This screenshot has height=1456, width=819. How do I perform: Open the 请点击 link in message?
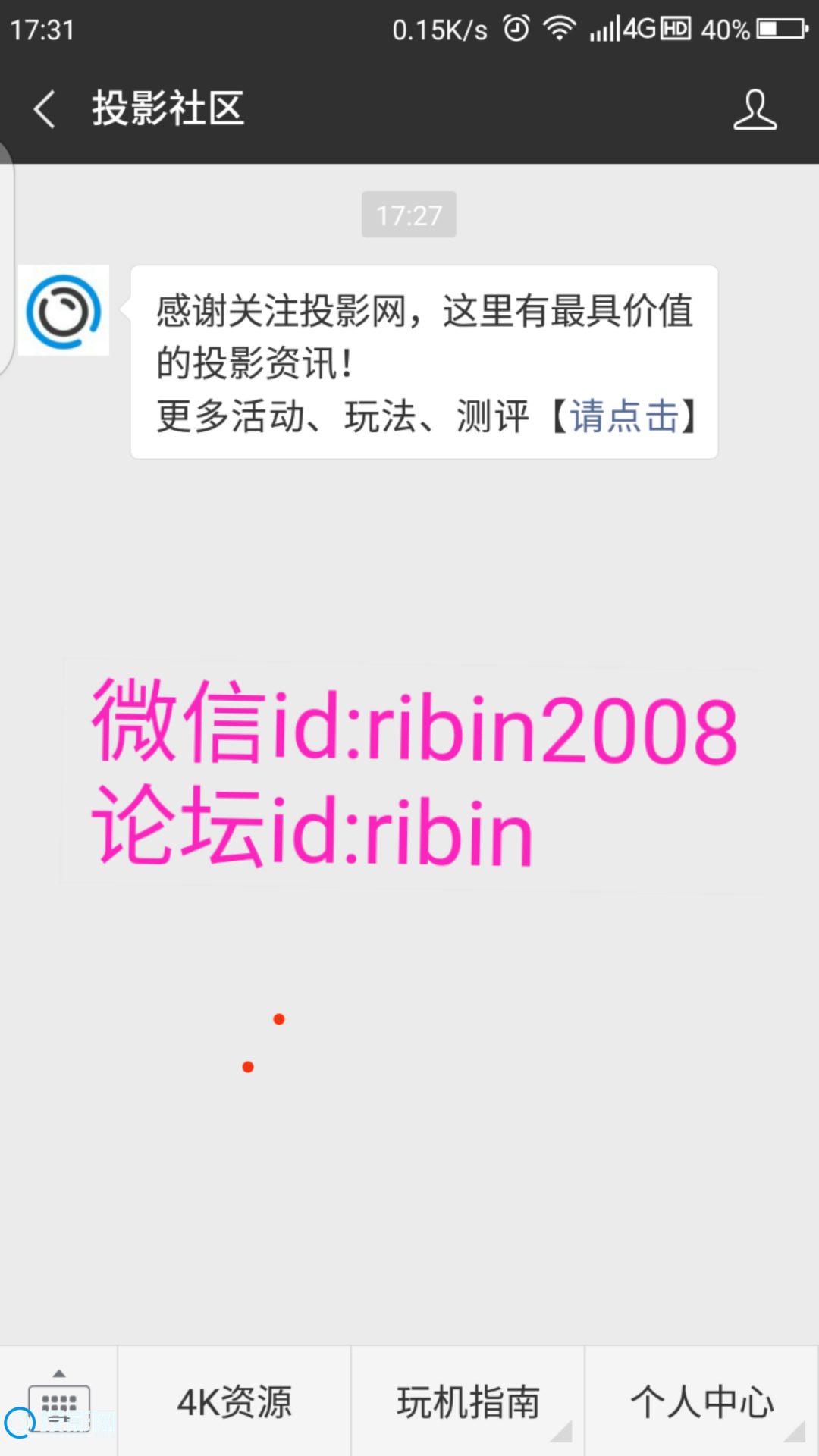pyautogui.click(x=623, y=416)
